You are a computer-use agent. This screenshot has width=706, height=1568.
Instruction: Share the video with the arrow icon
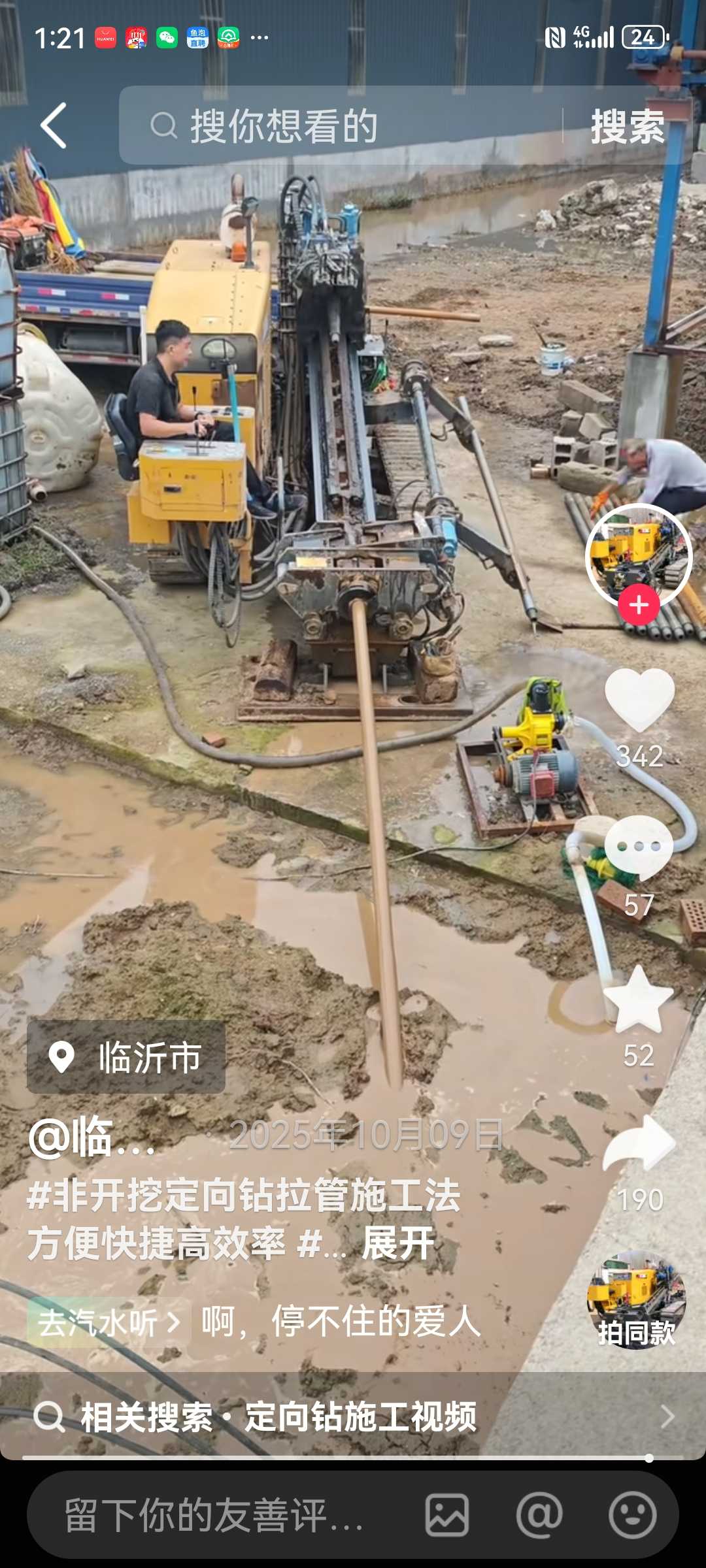639,1143
